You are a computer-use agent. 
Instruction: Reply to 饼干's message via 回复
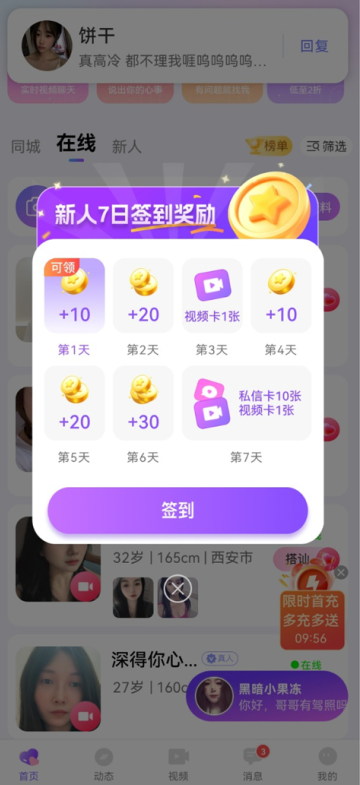point(314,46)
